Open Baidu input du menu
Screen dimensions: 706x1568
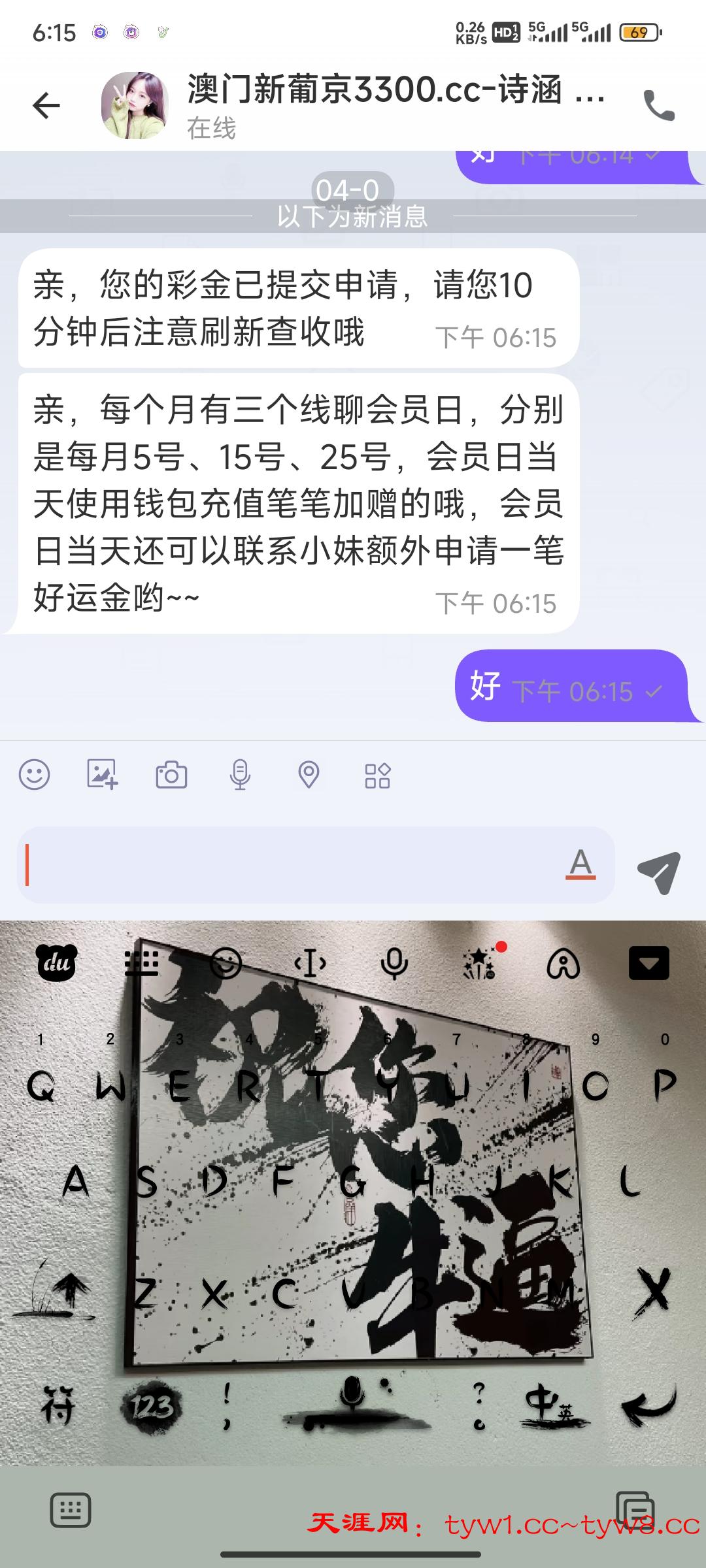click(56, 963)
